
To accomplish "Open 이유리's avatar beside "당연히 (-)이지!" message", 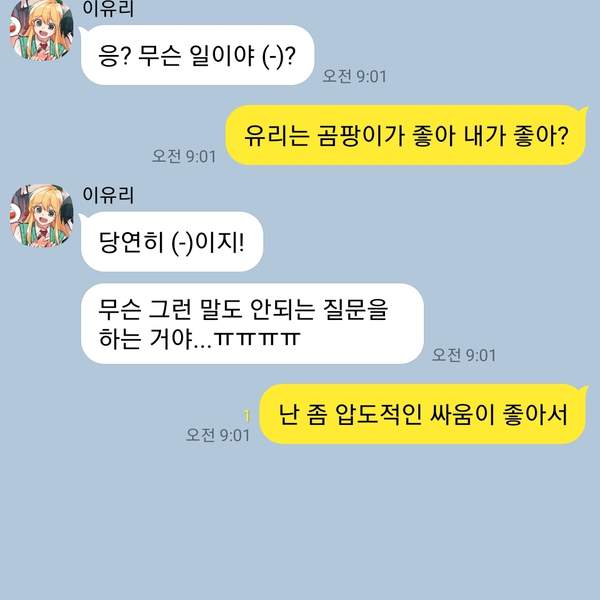I will [x=41, y=214].
